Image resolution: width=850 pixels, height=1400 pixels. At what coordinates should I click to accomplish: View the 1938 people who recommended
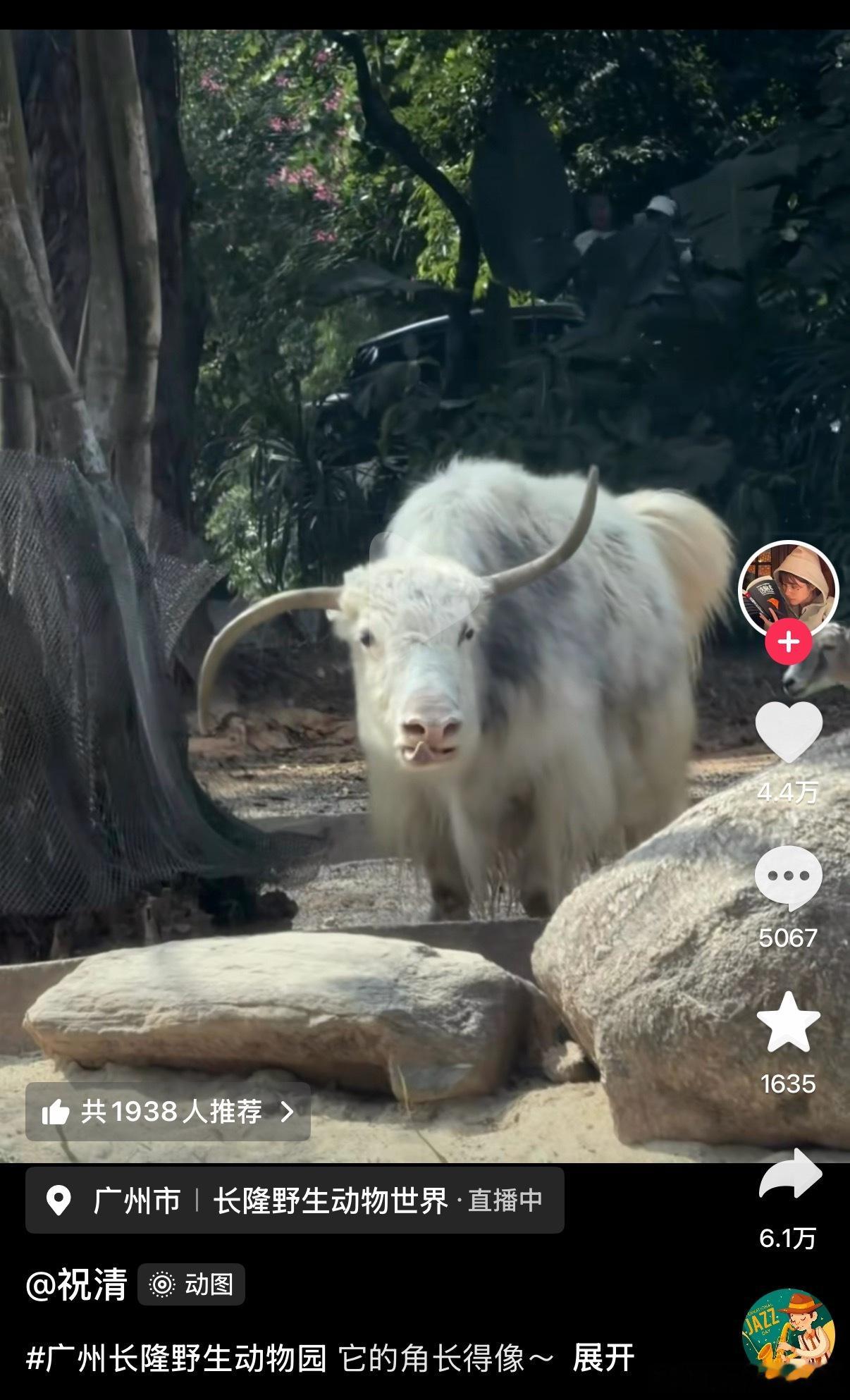(x=168, y=1112)
